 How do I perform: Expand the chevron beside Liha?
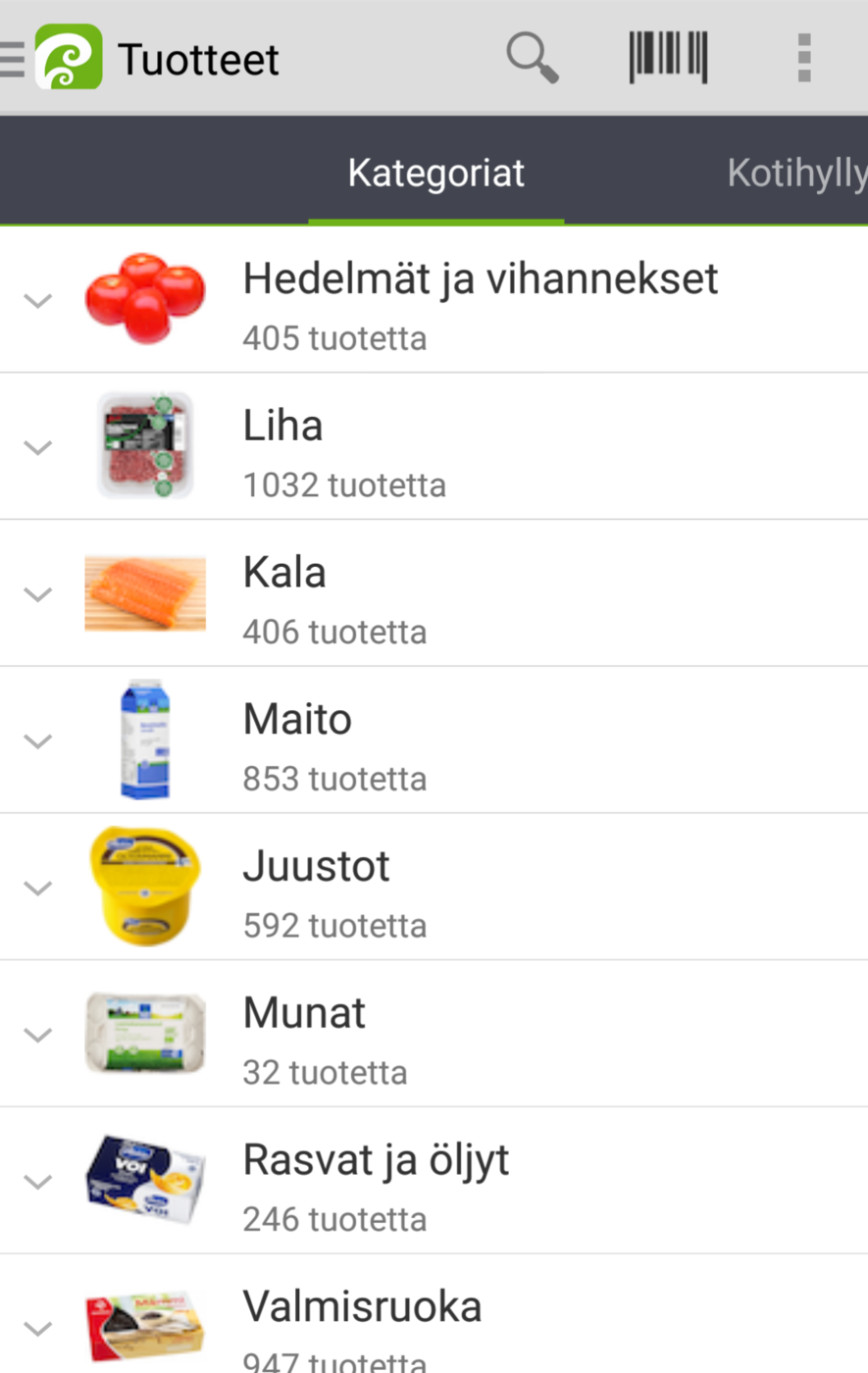pyautogui.click(x=37, y=448)
